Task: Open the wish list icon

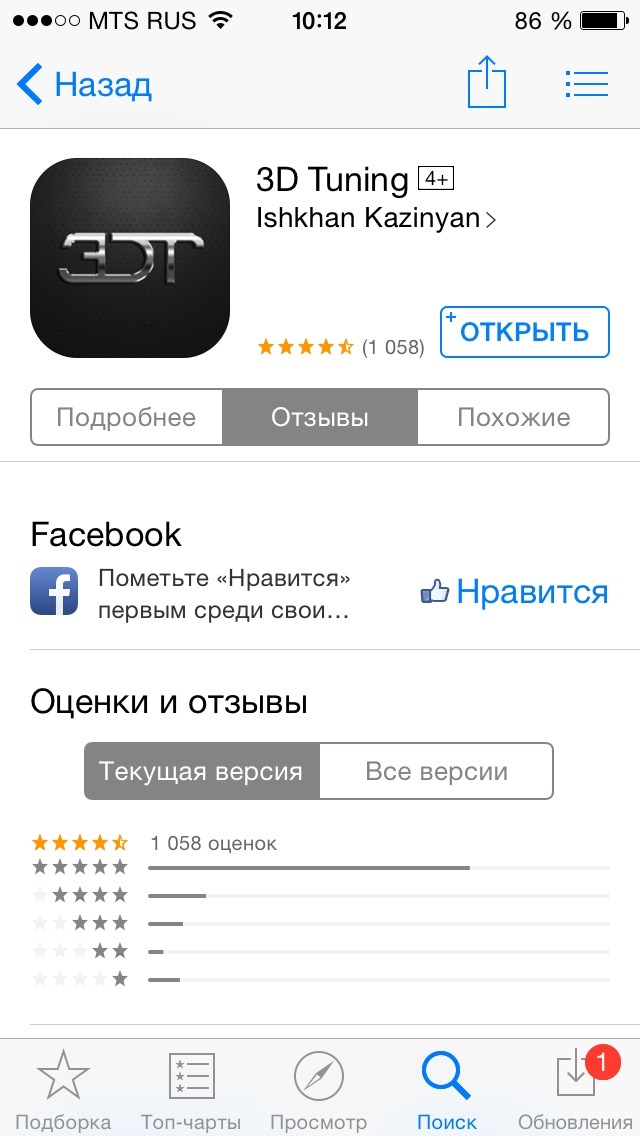Action: [x=586, y=84]
